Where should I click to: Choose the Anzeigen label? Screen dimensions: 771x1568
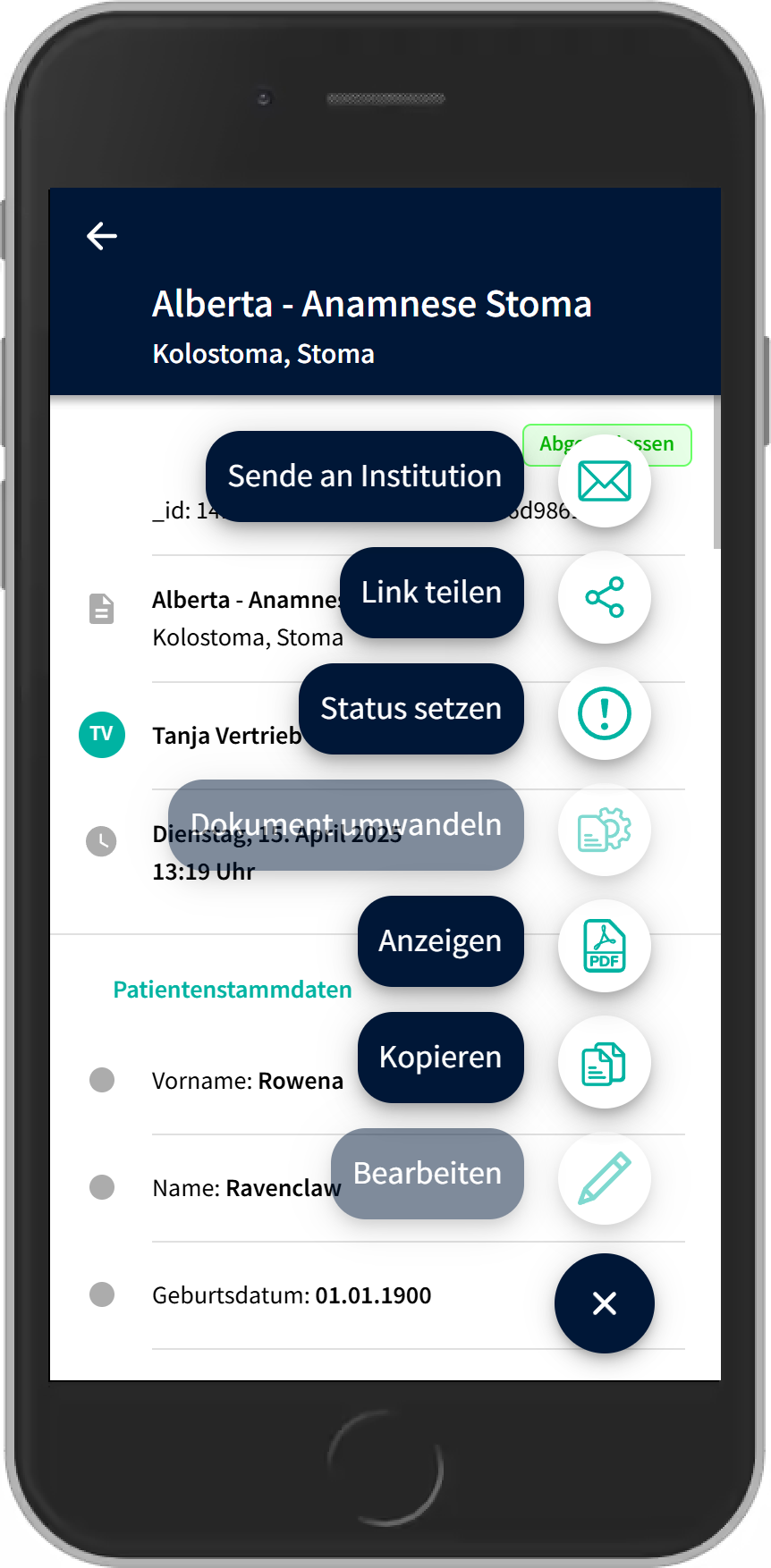tap(440, 941)
